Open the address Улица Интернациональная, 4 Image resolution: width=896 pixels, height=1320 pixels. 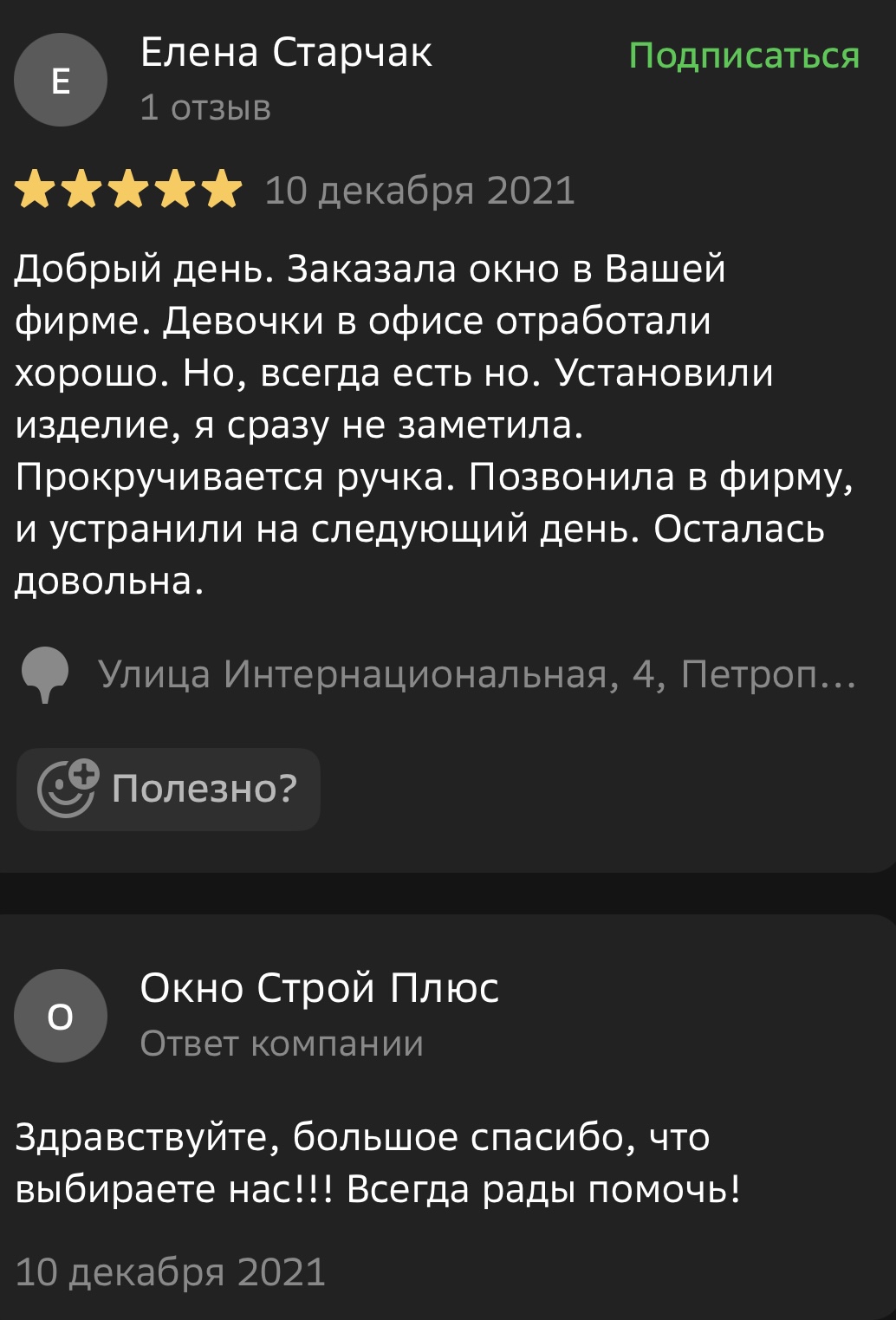tap(476, 673)
